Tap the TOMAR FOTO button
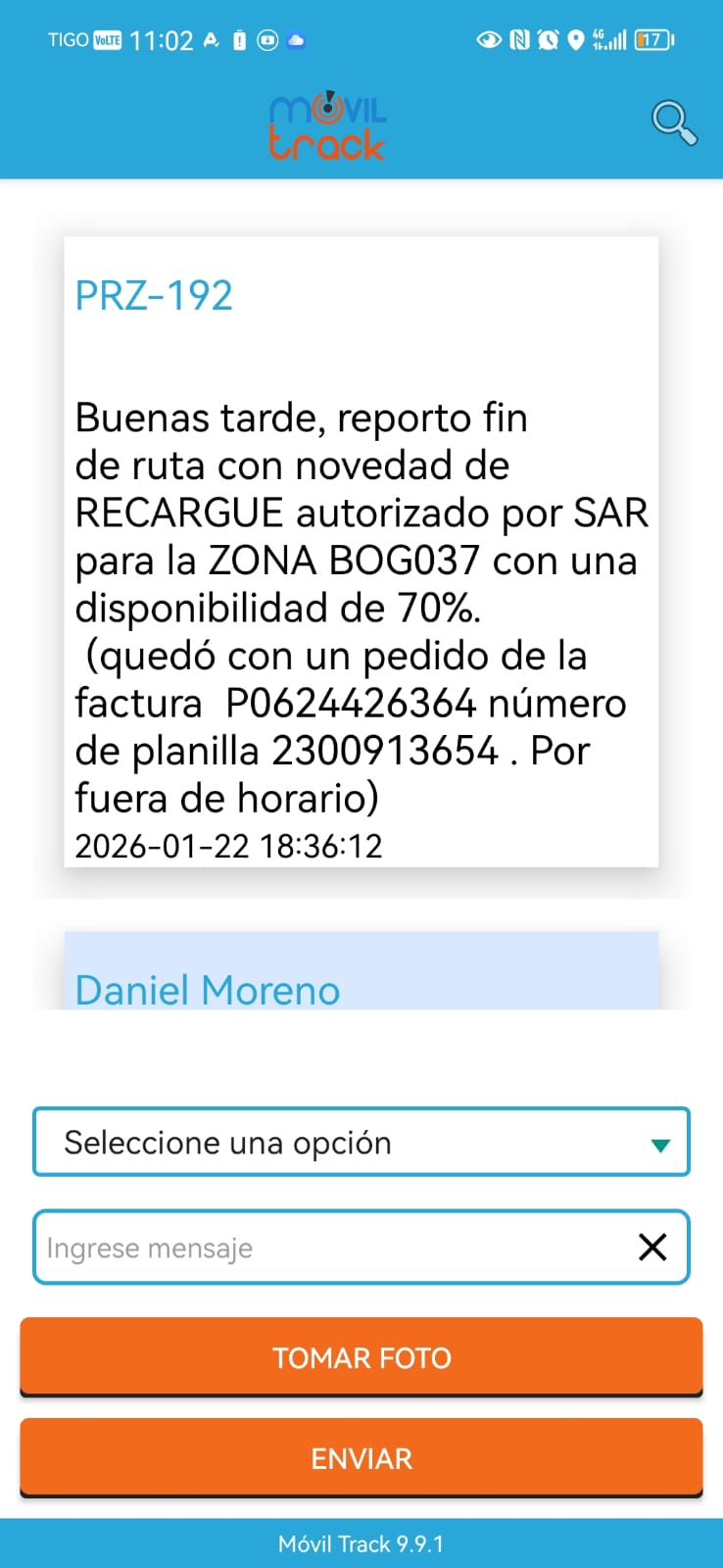This screenshot has height=1568, width=723. click(x=361, y=1357)
